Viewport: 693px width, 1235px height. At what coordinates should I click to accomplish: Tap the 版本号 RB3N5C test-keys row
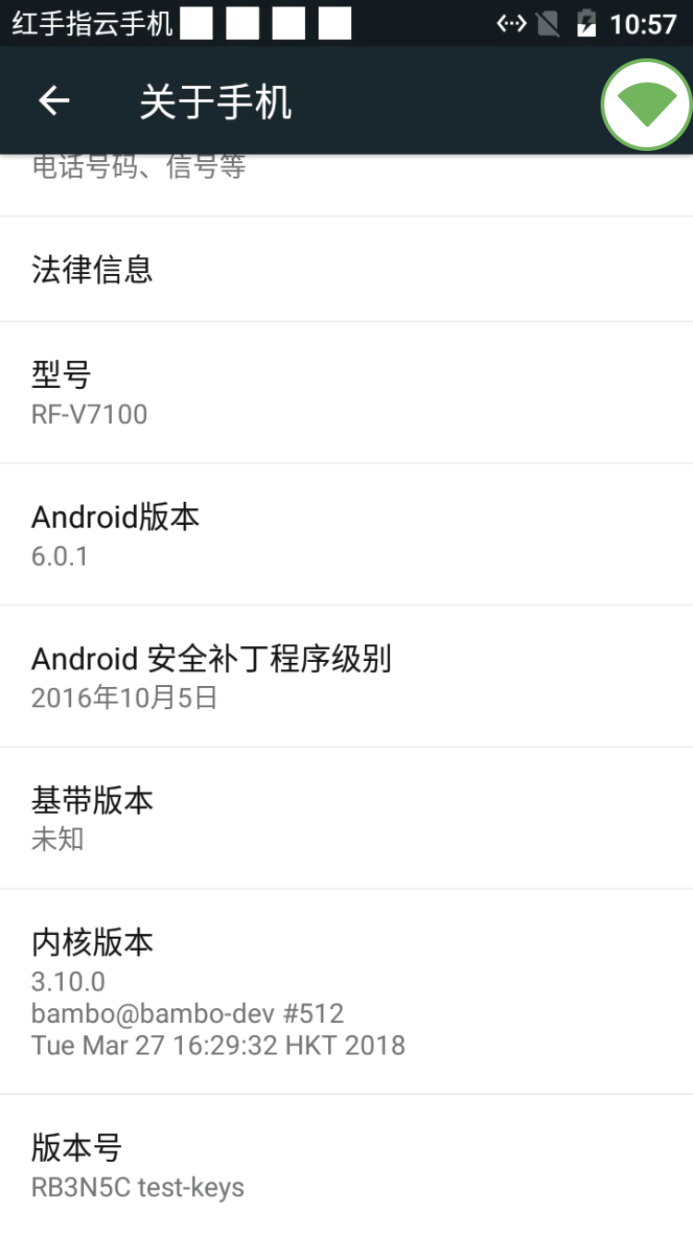click(x=346, y=1165)
